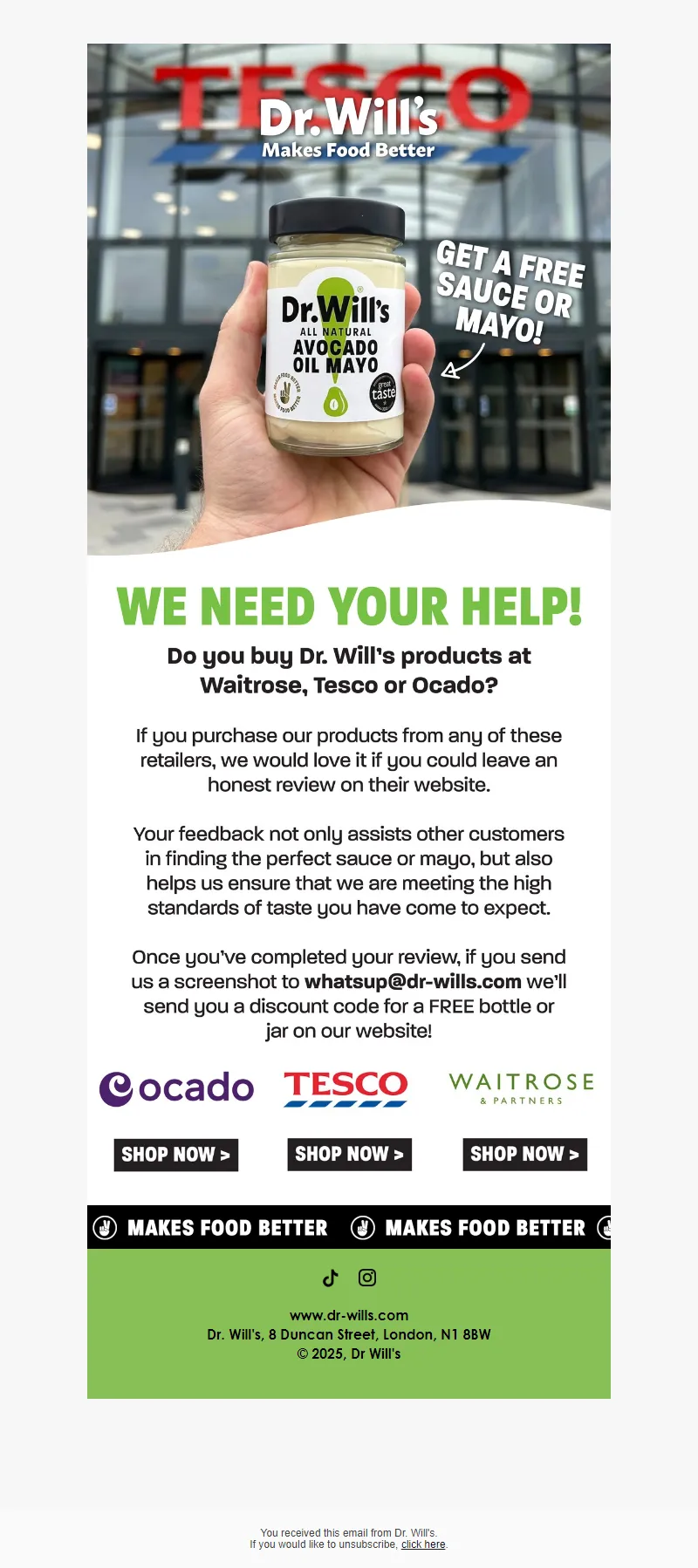Open Dr. Will's TikTok page
Screen dimensions: 698x1568
tap(331, 1278)
